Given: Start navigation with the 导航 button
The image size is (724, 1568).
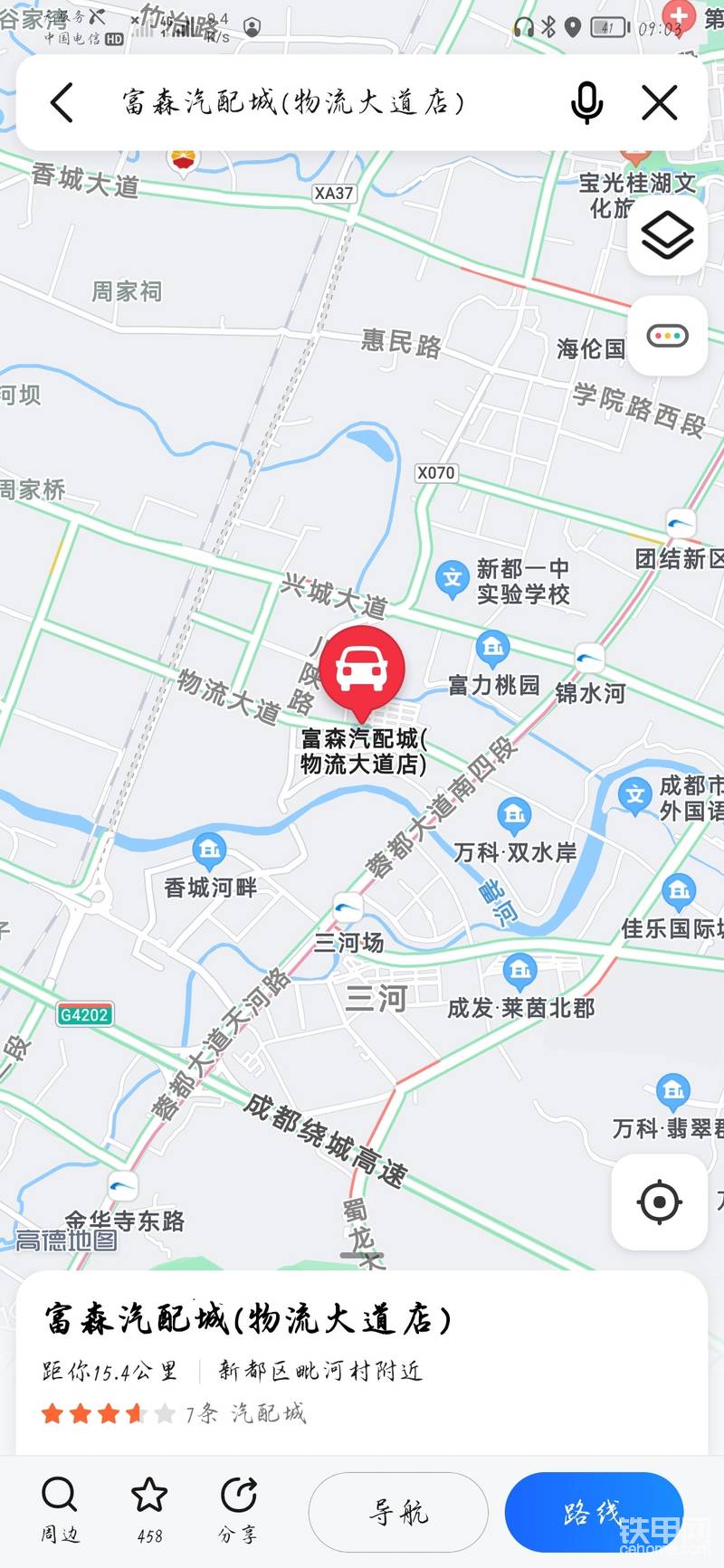Looking at the screenshot, I should (x=398, y=1512).
